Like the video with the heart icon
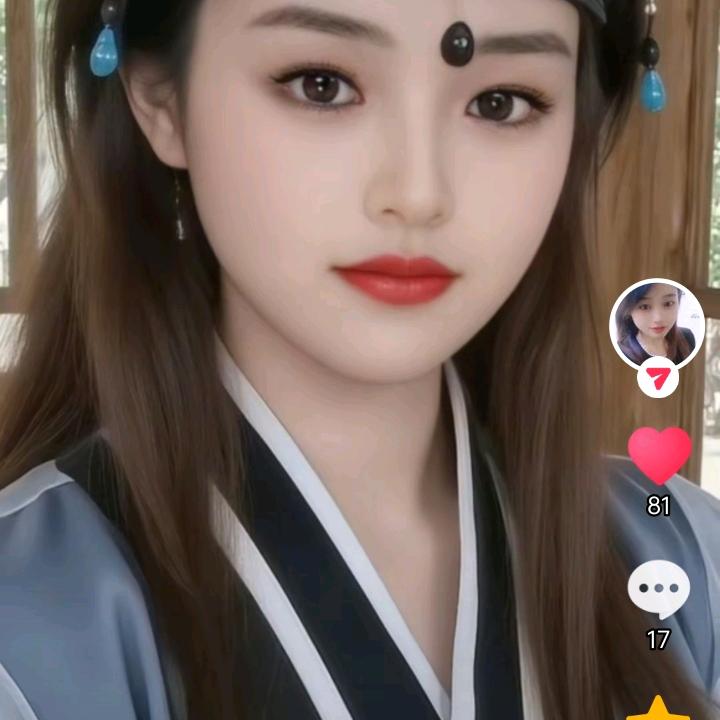 click(659, 455)
